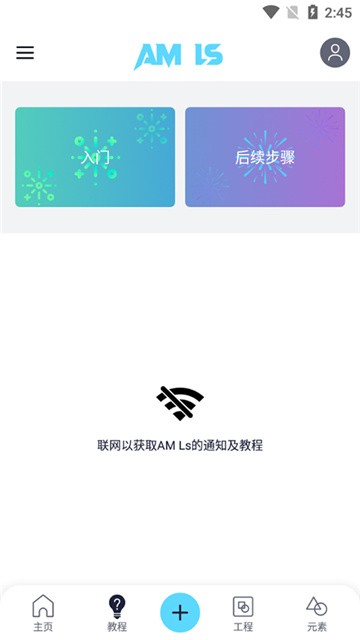Screen dimensions: 360x640
Task: Select the 教程 tab
Action: [117, 613]
